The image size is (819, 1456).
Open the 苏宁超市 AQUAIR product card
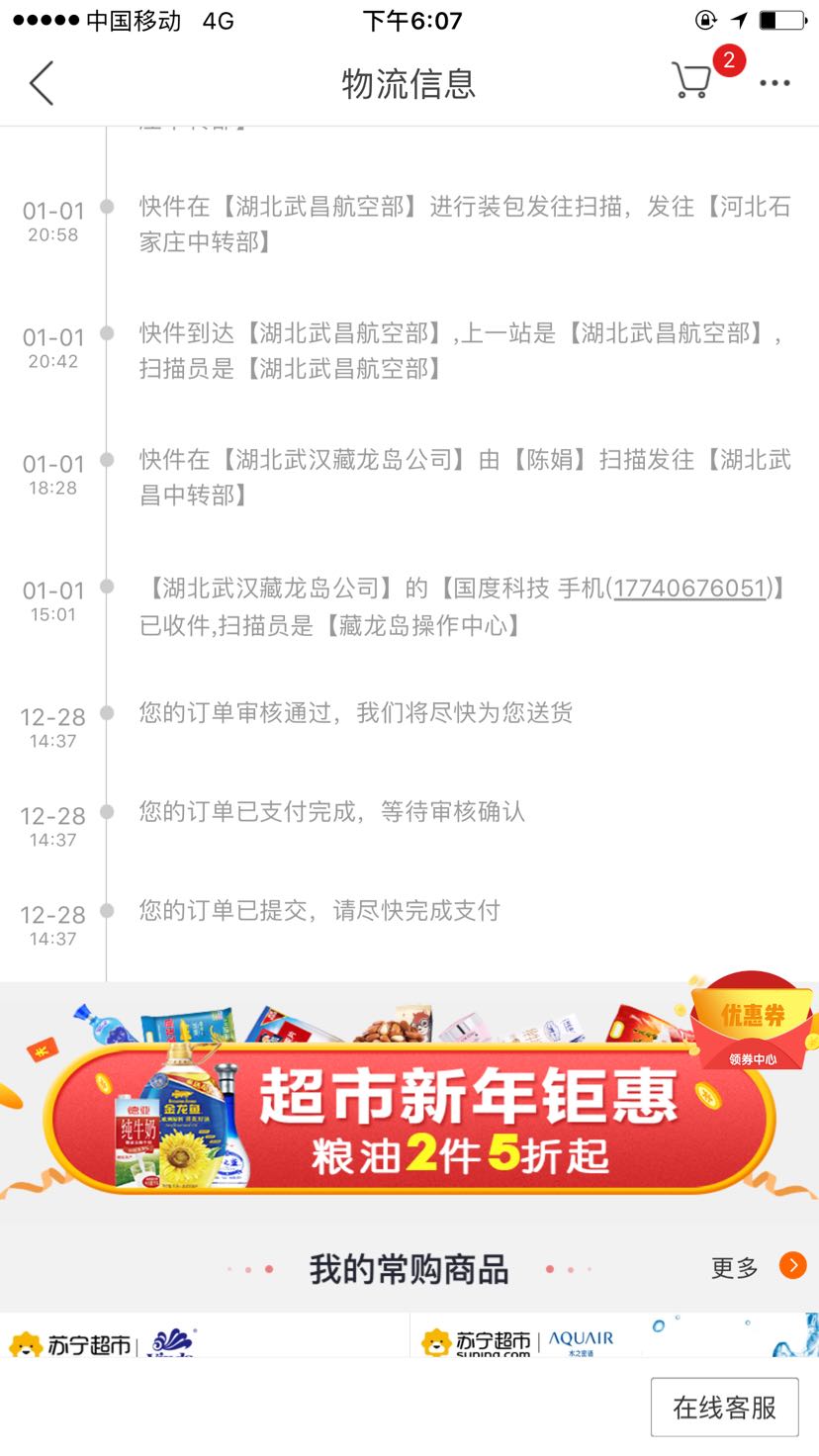[x=613, y=1337]
